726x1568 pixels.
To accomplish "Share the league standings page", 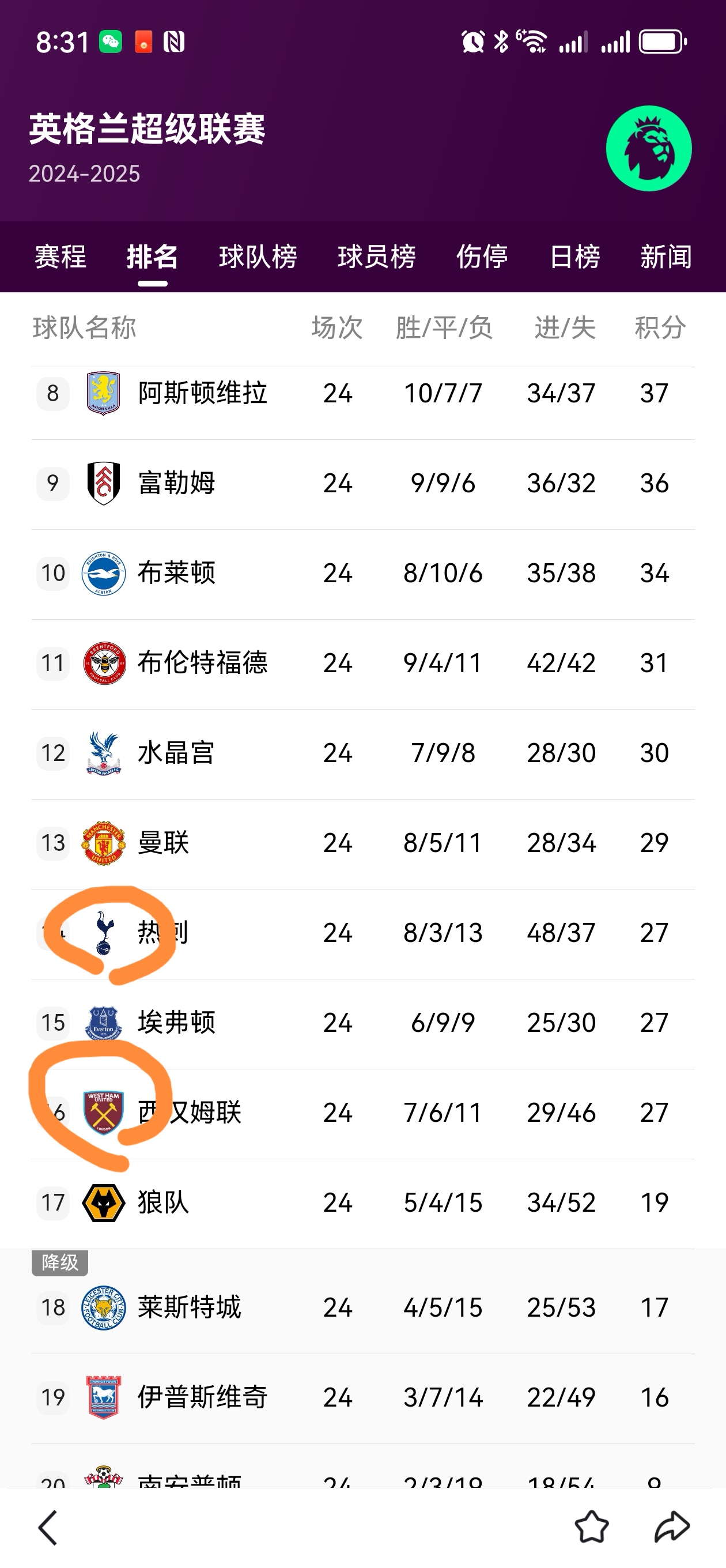I will pos(672,1527).
